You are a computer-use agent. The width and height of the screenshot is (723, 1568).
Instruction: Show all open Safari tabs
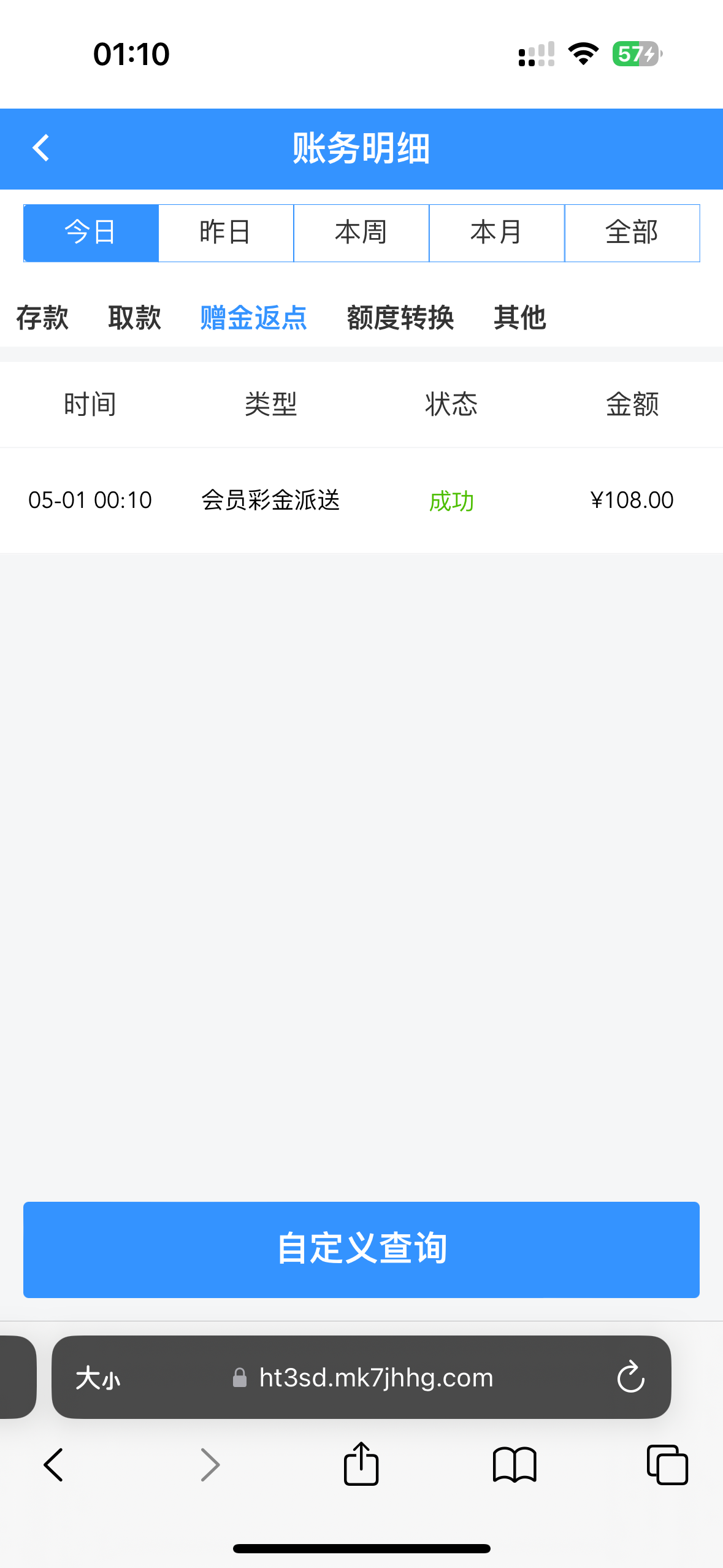click(667, 1464)
